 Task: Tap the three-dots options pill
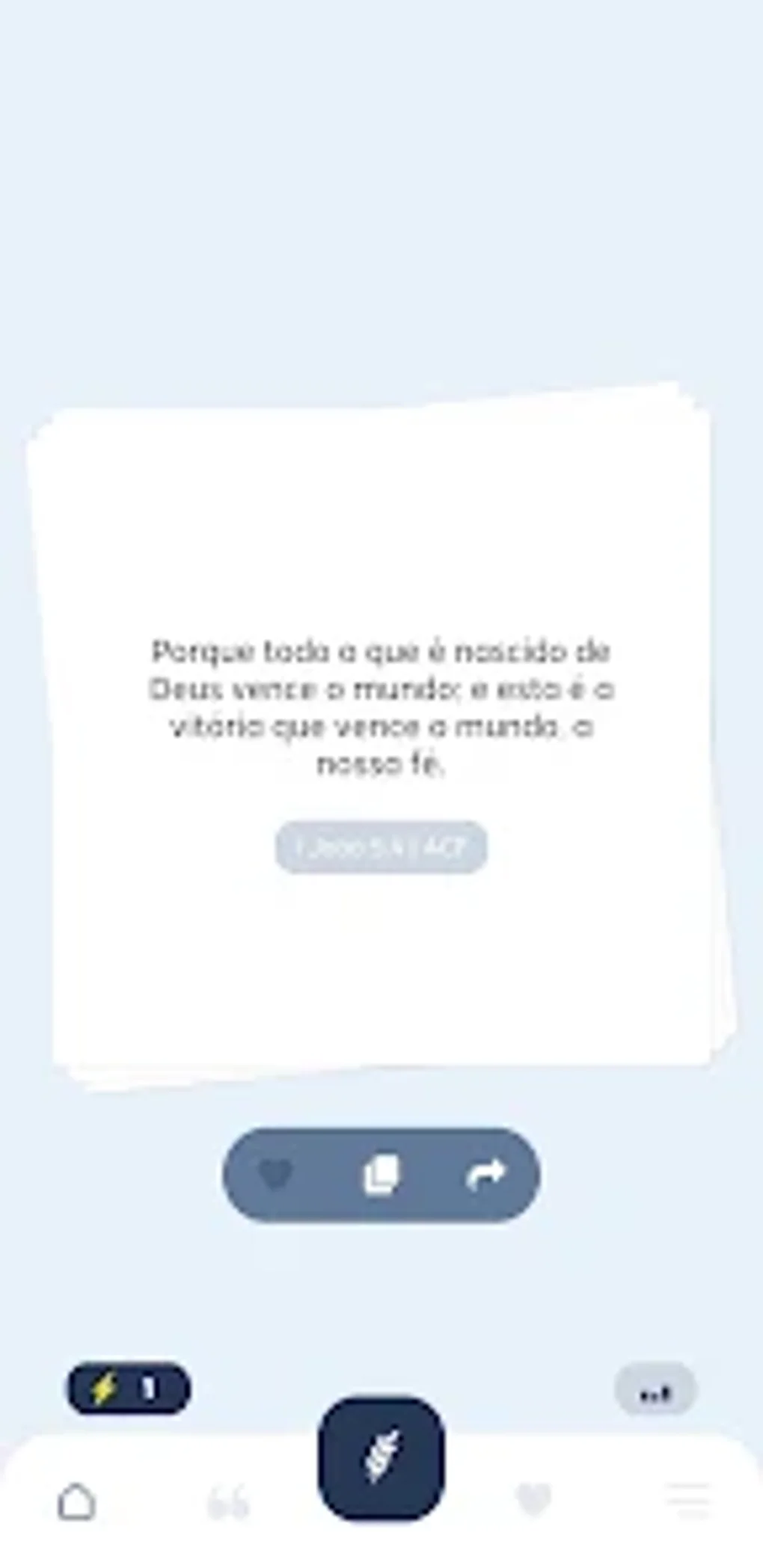(x=655, y=1389)
